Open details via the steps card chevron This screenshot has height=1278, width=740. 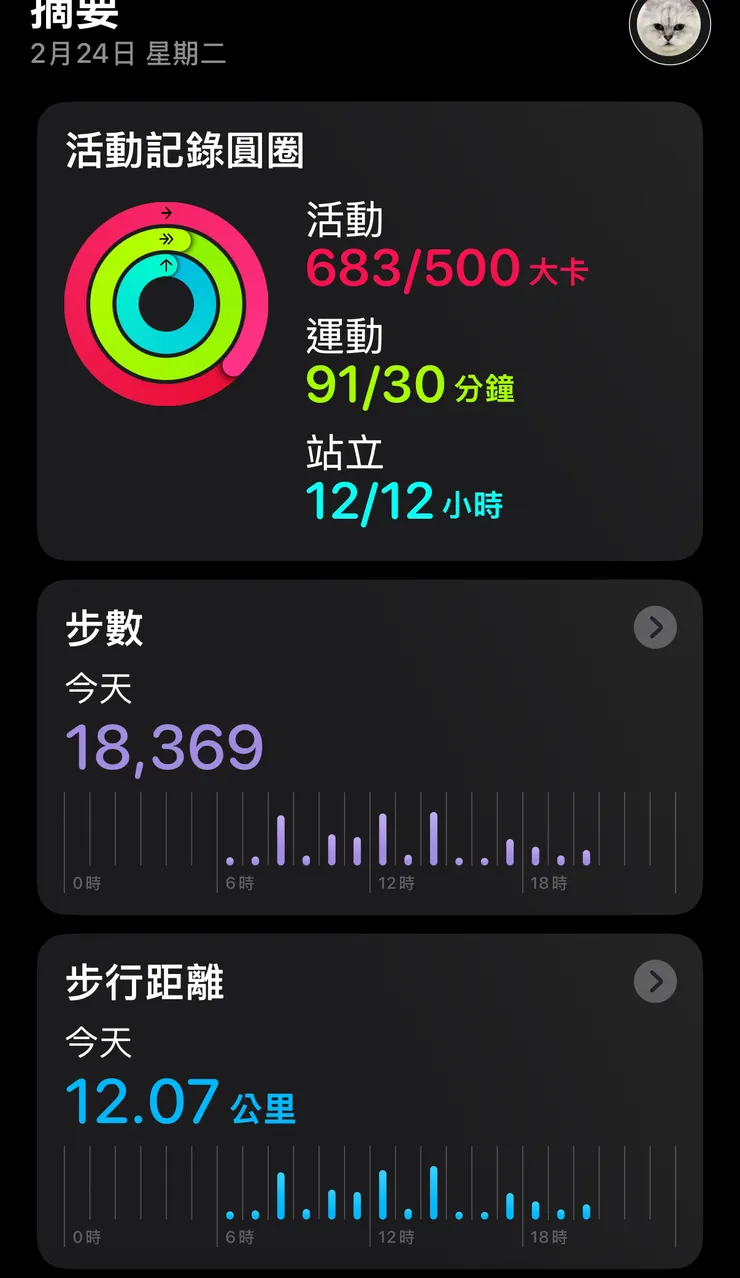point(655,627)
